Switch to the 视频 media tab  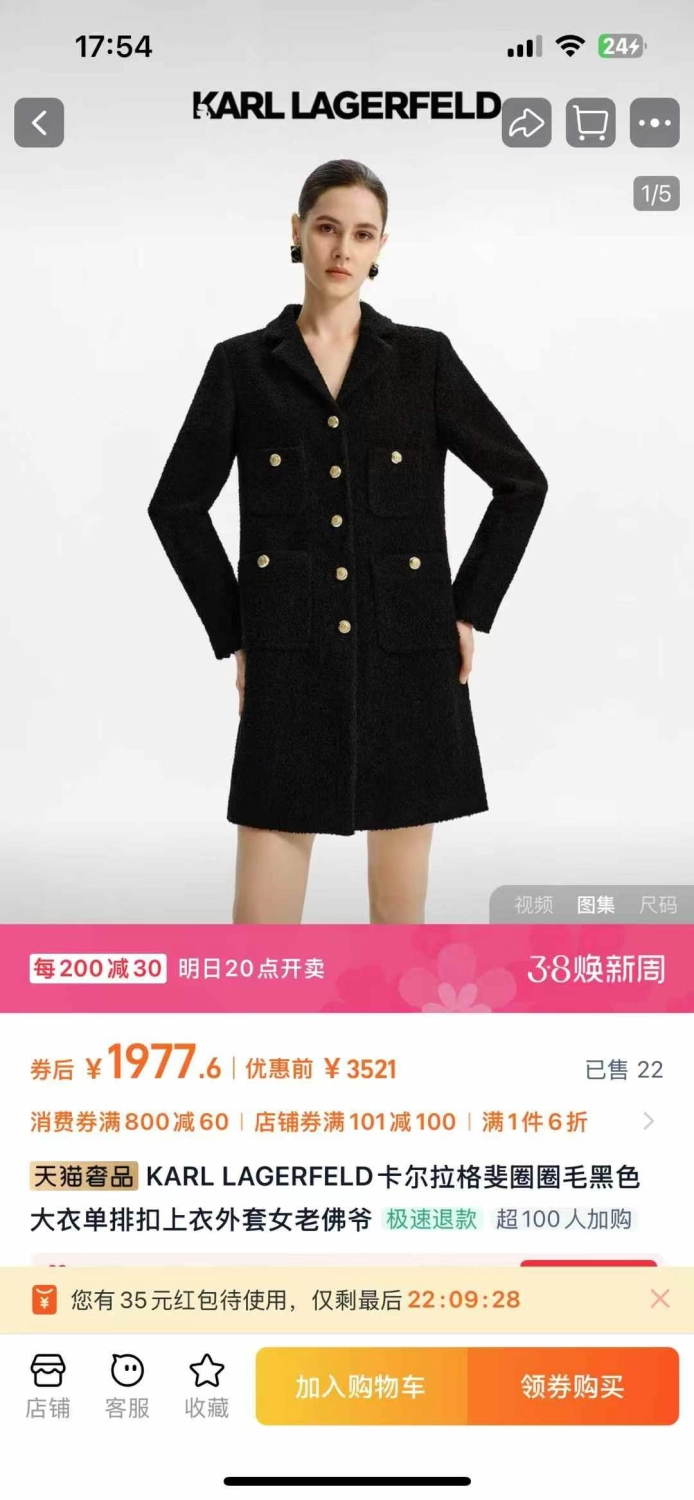click(x=534, y=905)
